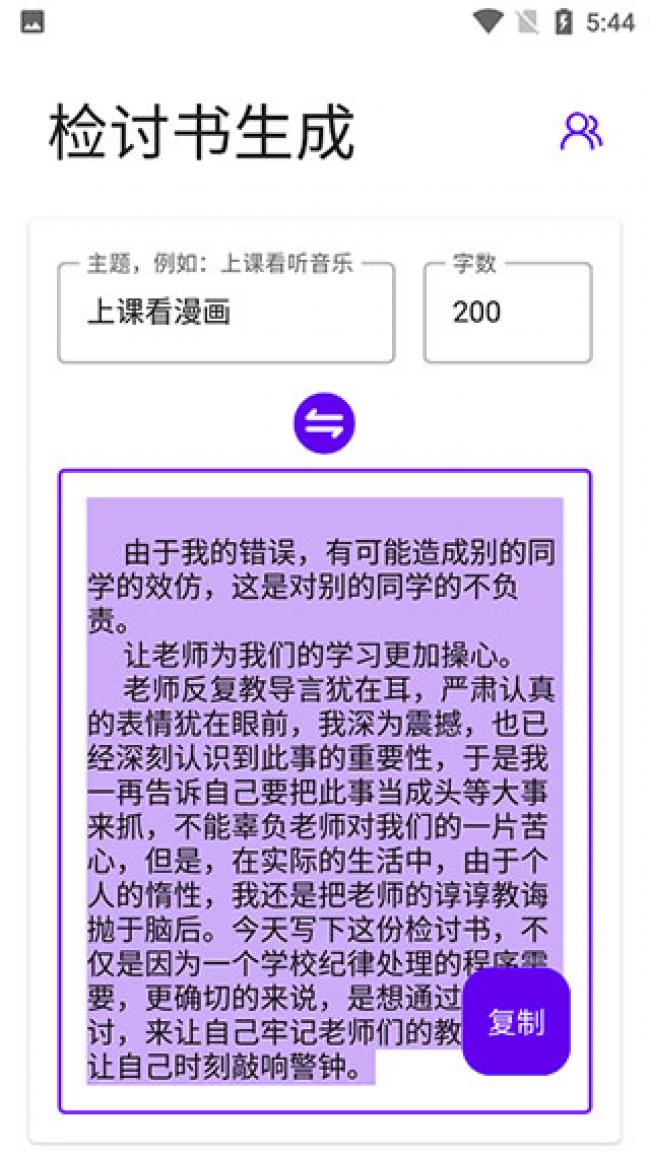Edit the topic field 上课看漫画

click(226, 313)
